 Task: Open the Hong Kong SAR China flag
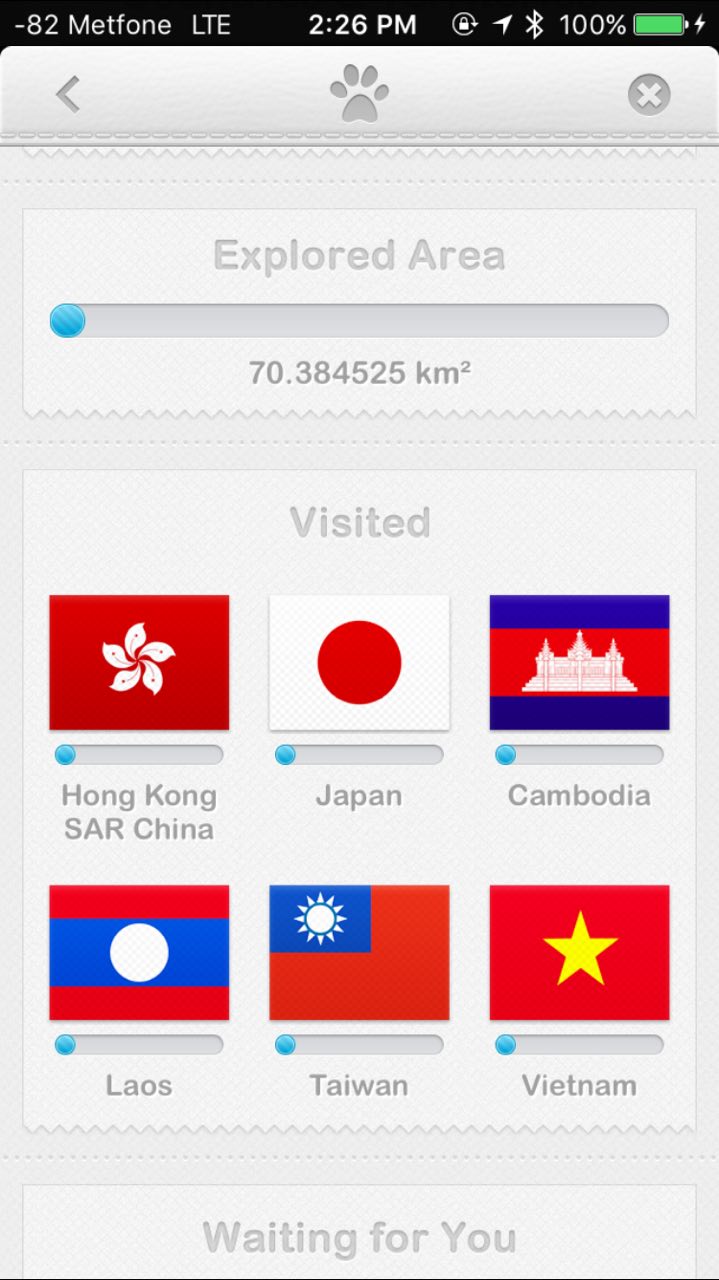pyautogui.click(x=139, y=662)
